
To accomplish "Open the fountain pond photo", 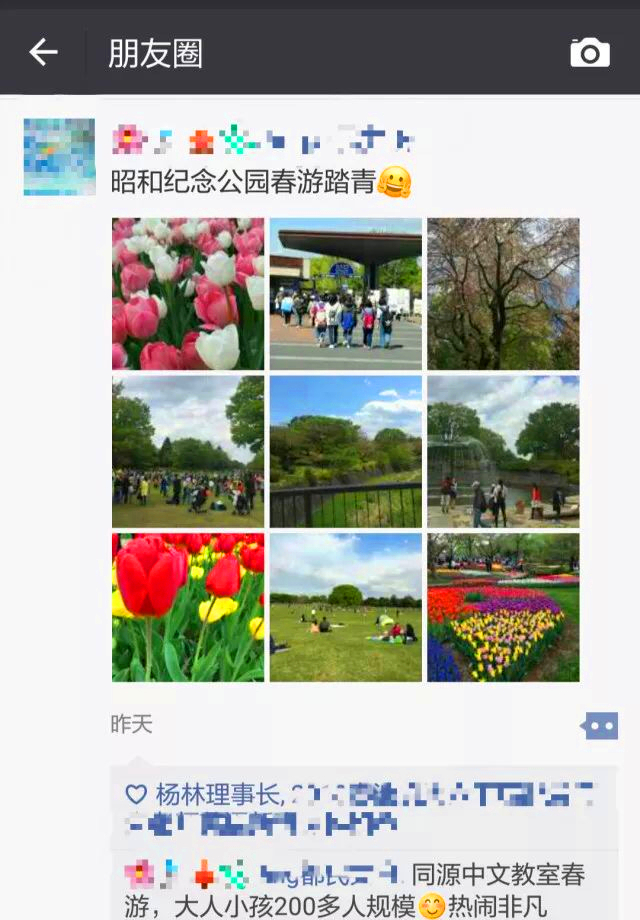I will pyautogui.click(x=503, y=451).
